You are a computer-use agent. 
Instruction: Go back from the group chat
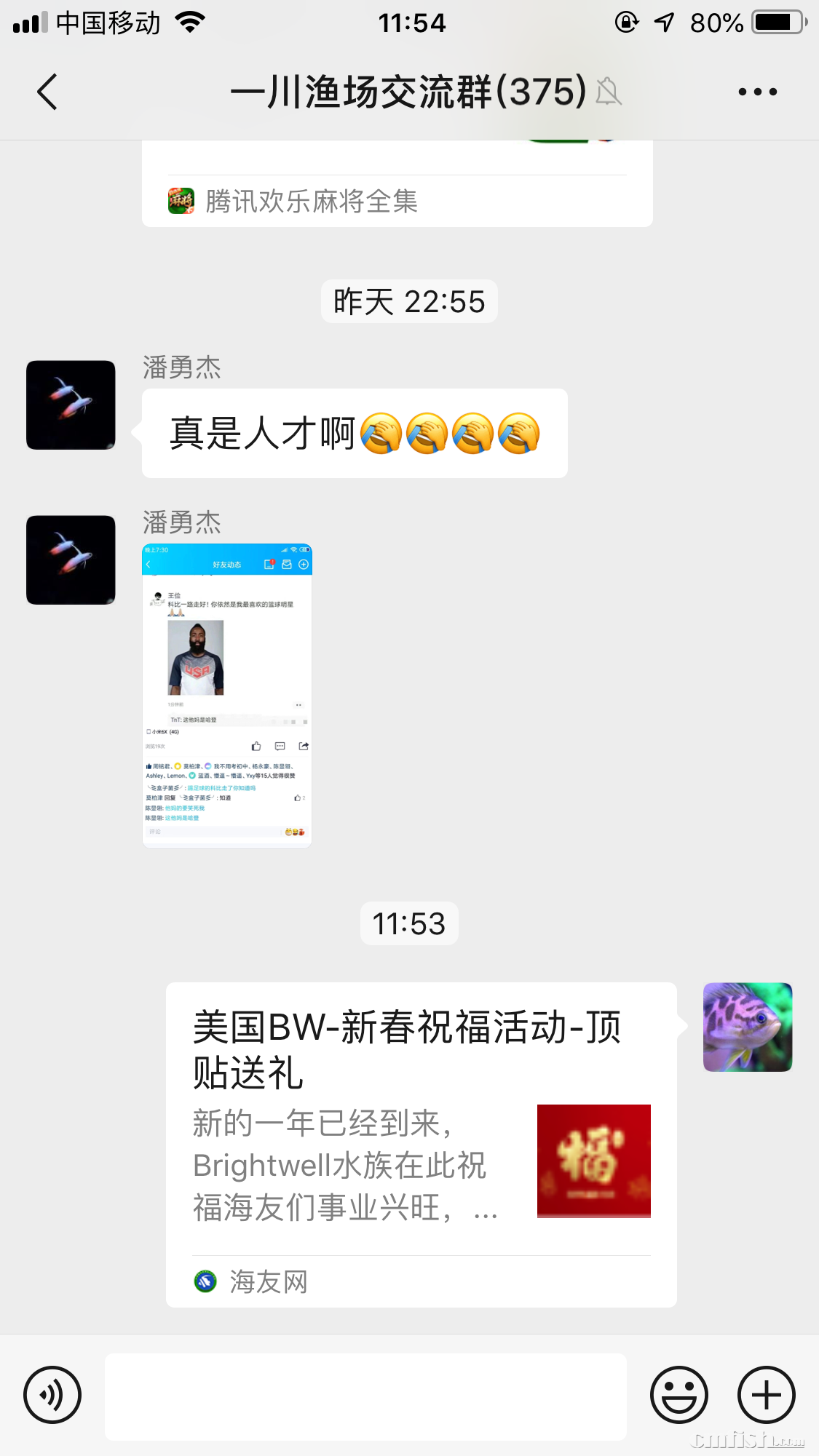tap(47, 92)
